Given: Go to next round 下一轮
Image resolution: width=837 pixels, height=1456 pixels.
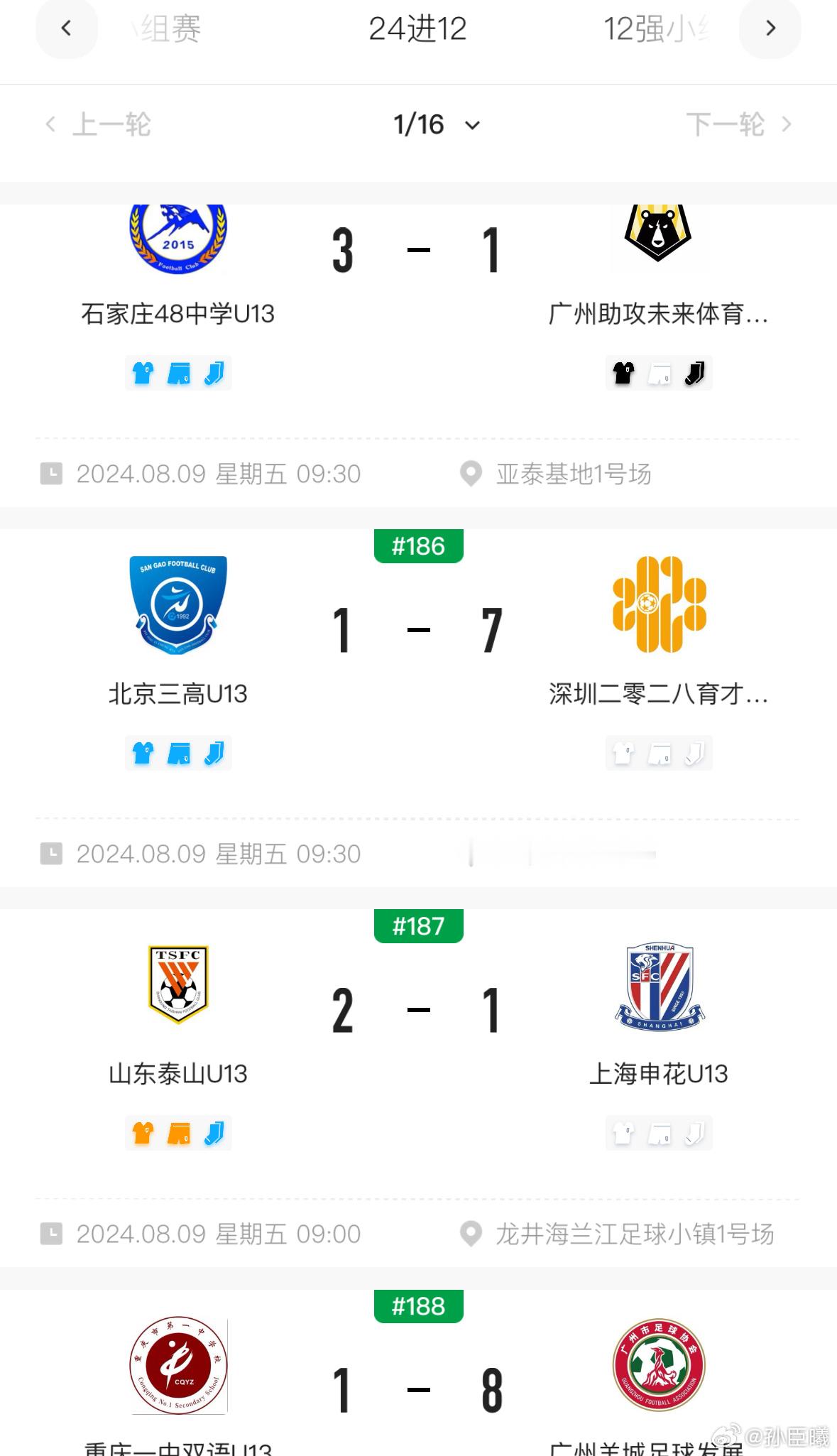Looking at the screenshot, I should pyautogui.click(x=739, y=124).
